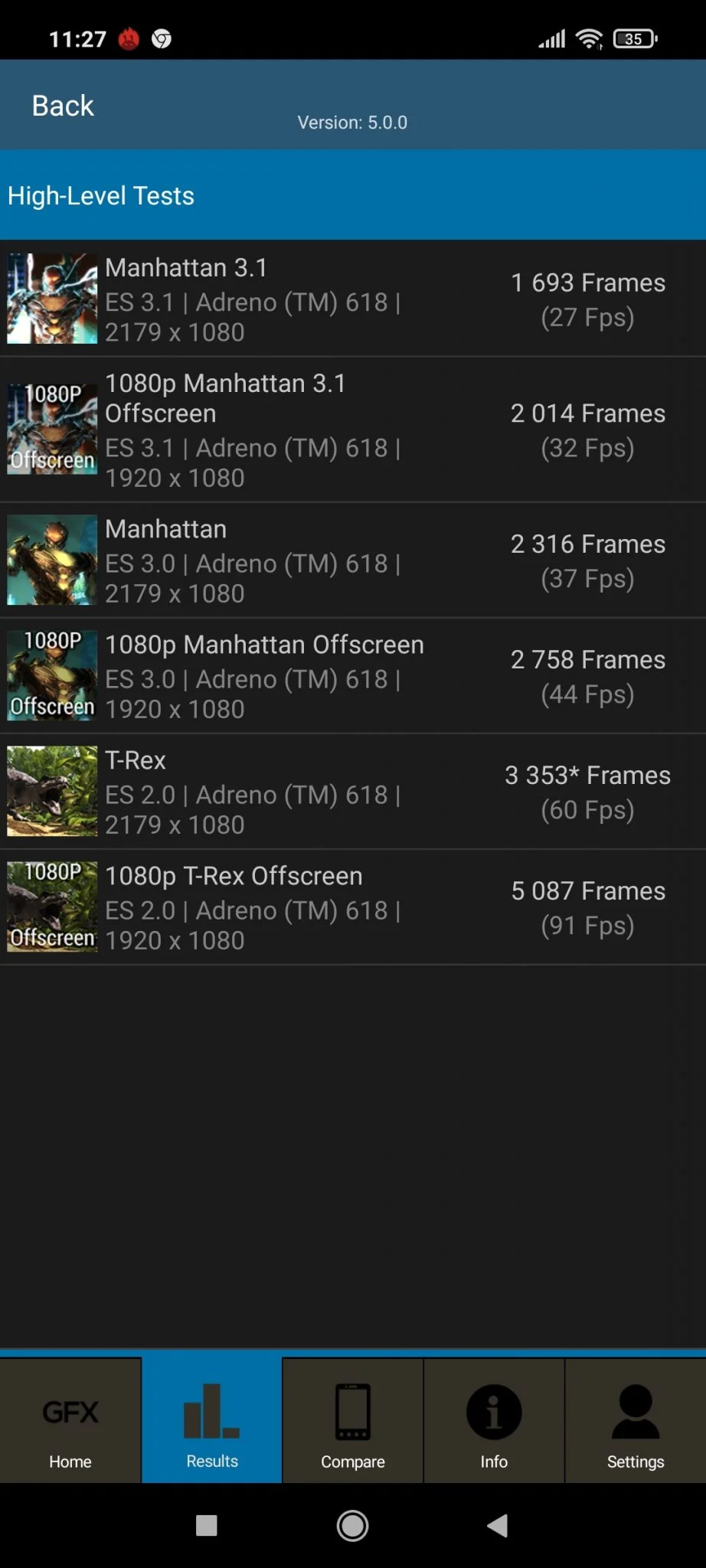Open Manhattan 3.1 test result
706x1568 pixels.
point(352,299)
